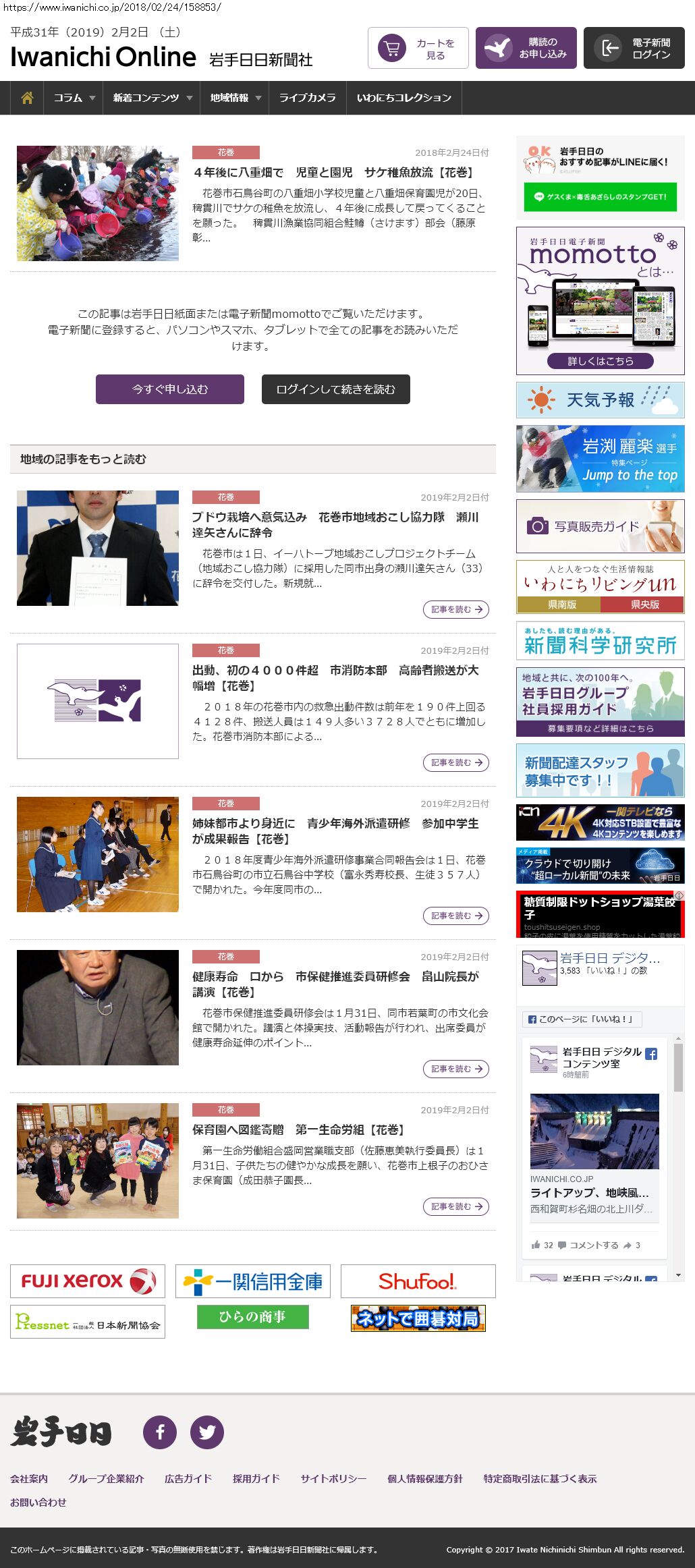The image size is (695, 1568).
Task: Tap the 購読のお申し込み button
Action: tap(526, 49)
